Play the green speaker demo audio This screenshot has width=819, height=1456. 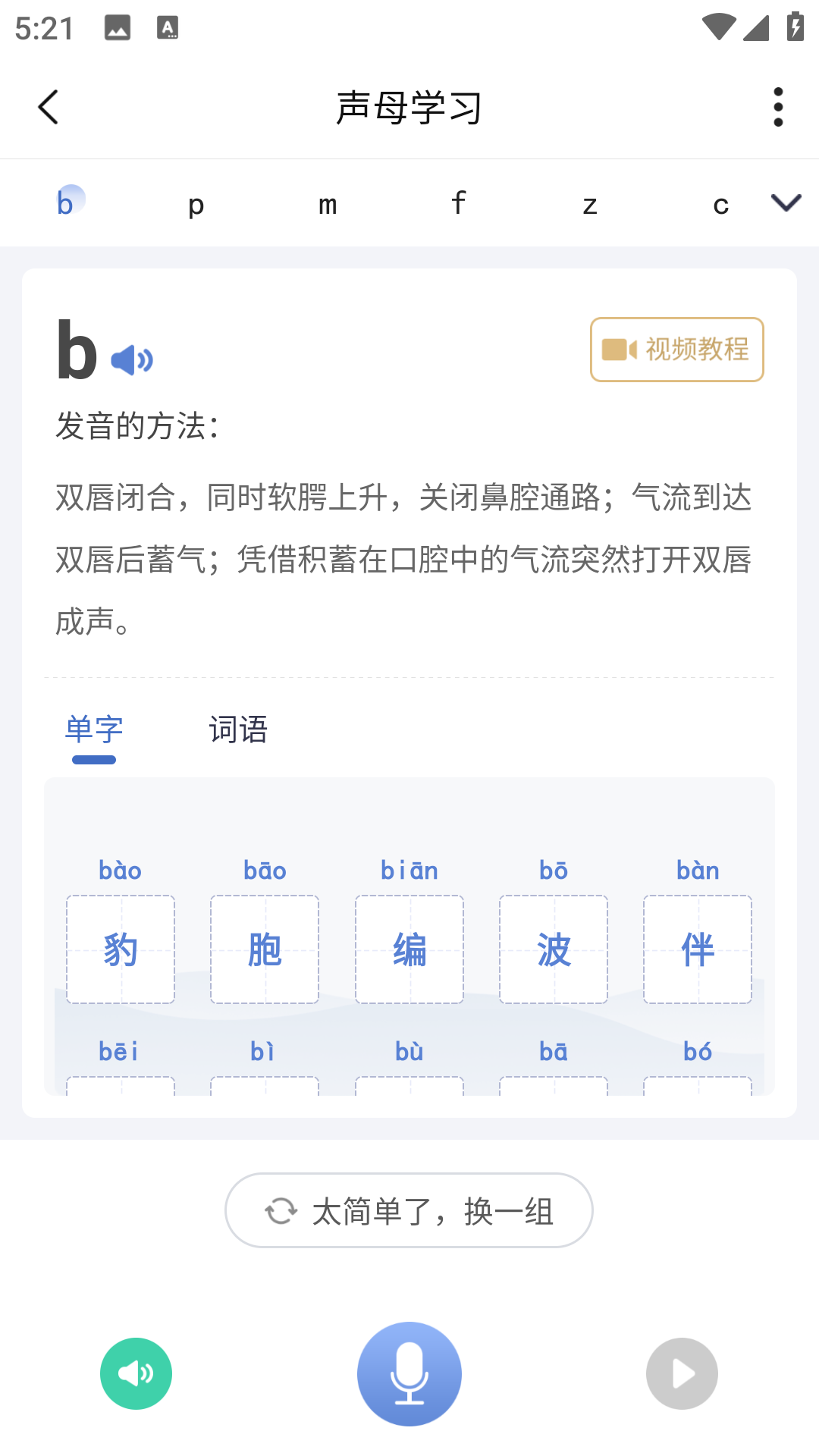click(136, 1373)
